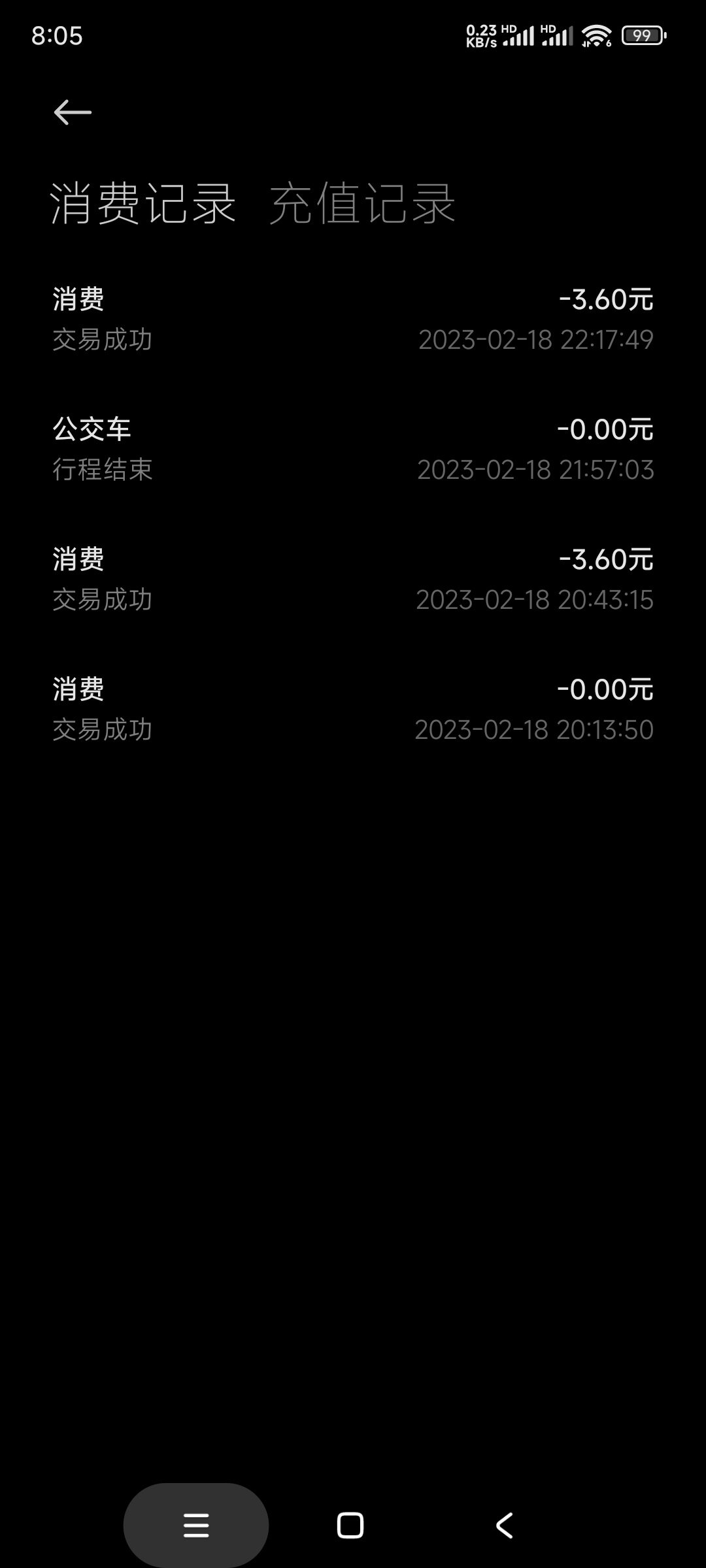Switch to the 充值记录 tab
Screen dimensions: 706x1568
coord(362,204)
